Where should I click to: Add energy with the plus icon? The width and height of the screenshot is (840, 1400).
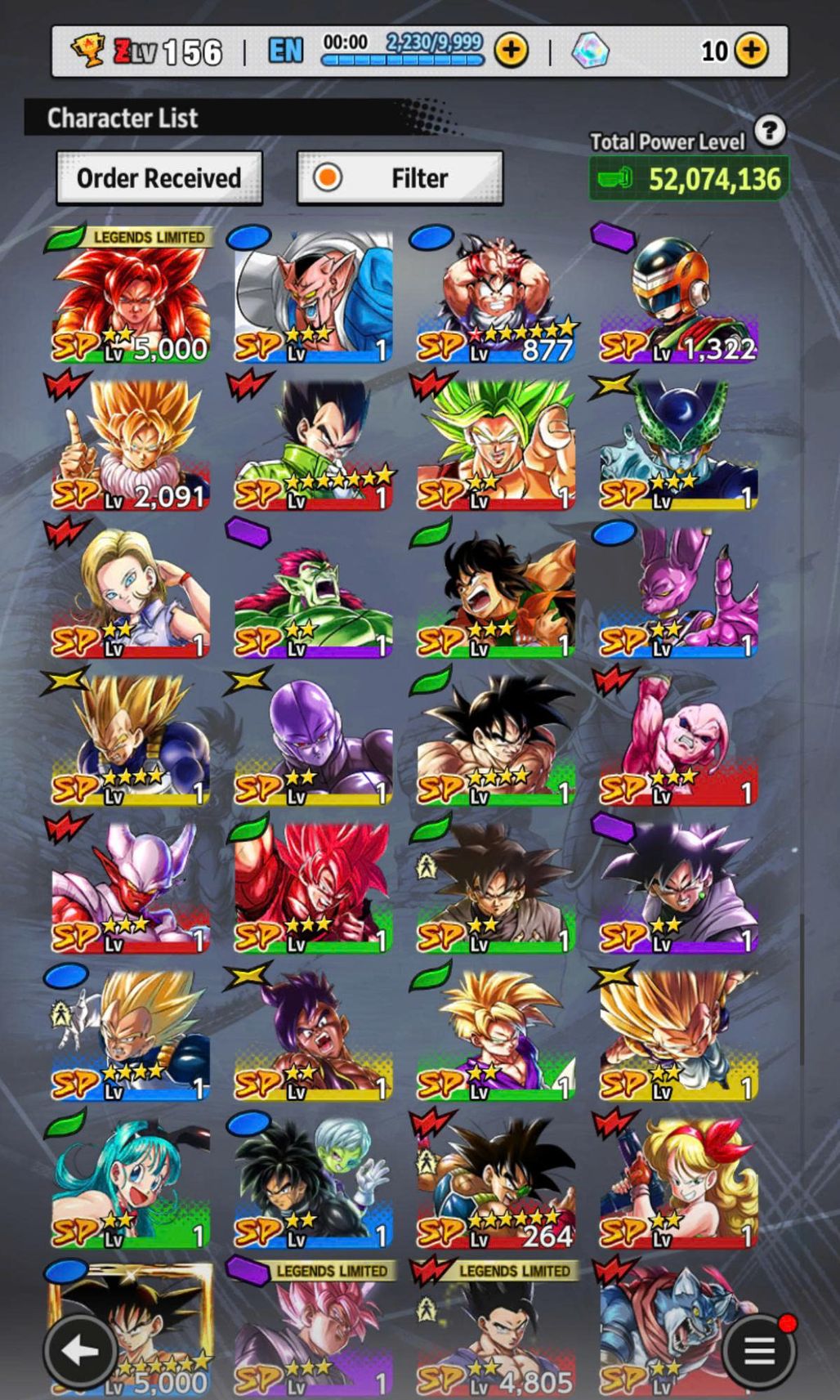click(512, 51)
